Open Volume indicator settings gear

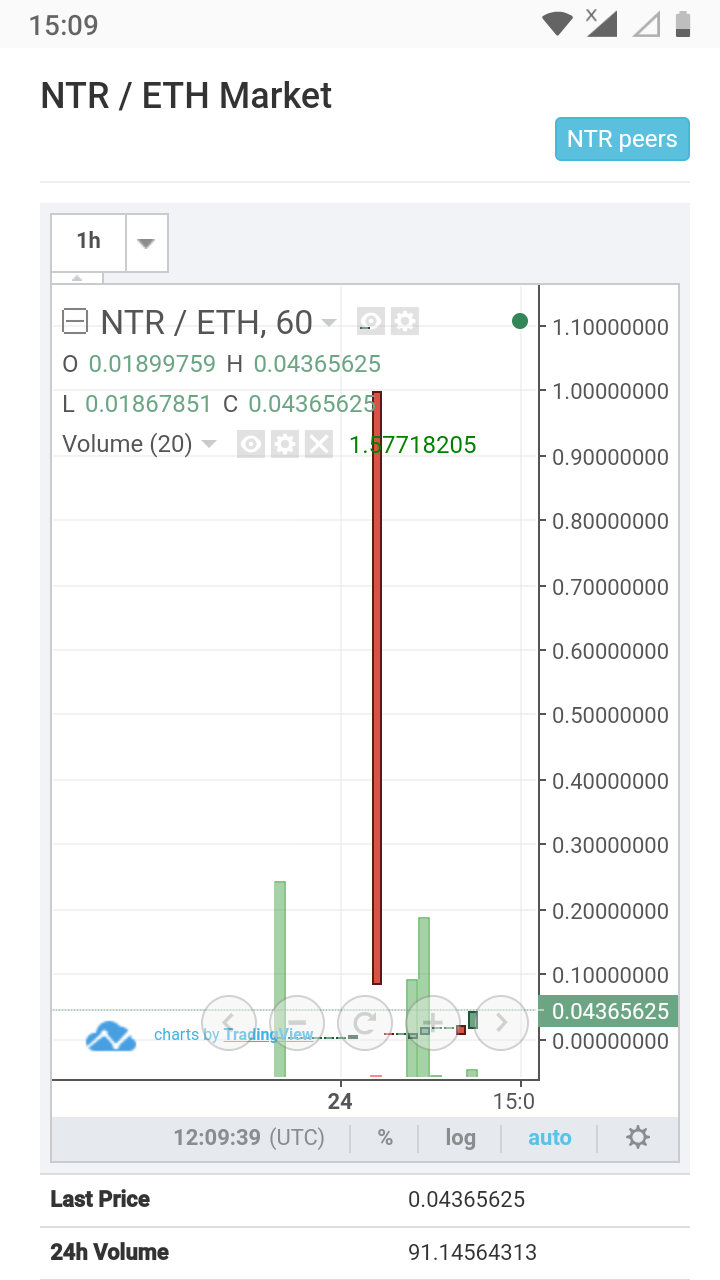[x=285, y=444]
